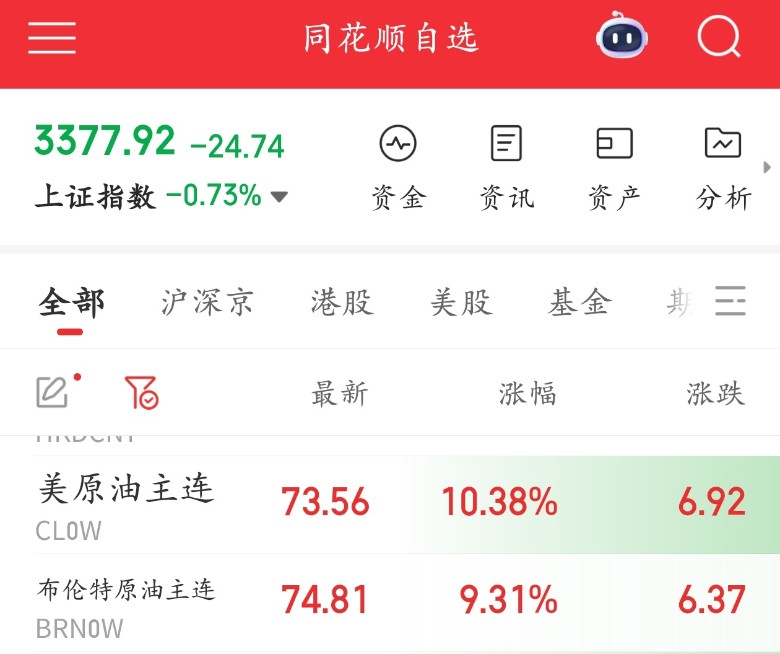780x654 pixels.
Task: Switch to the 港股 tab
Action: (x=342, y=302)
